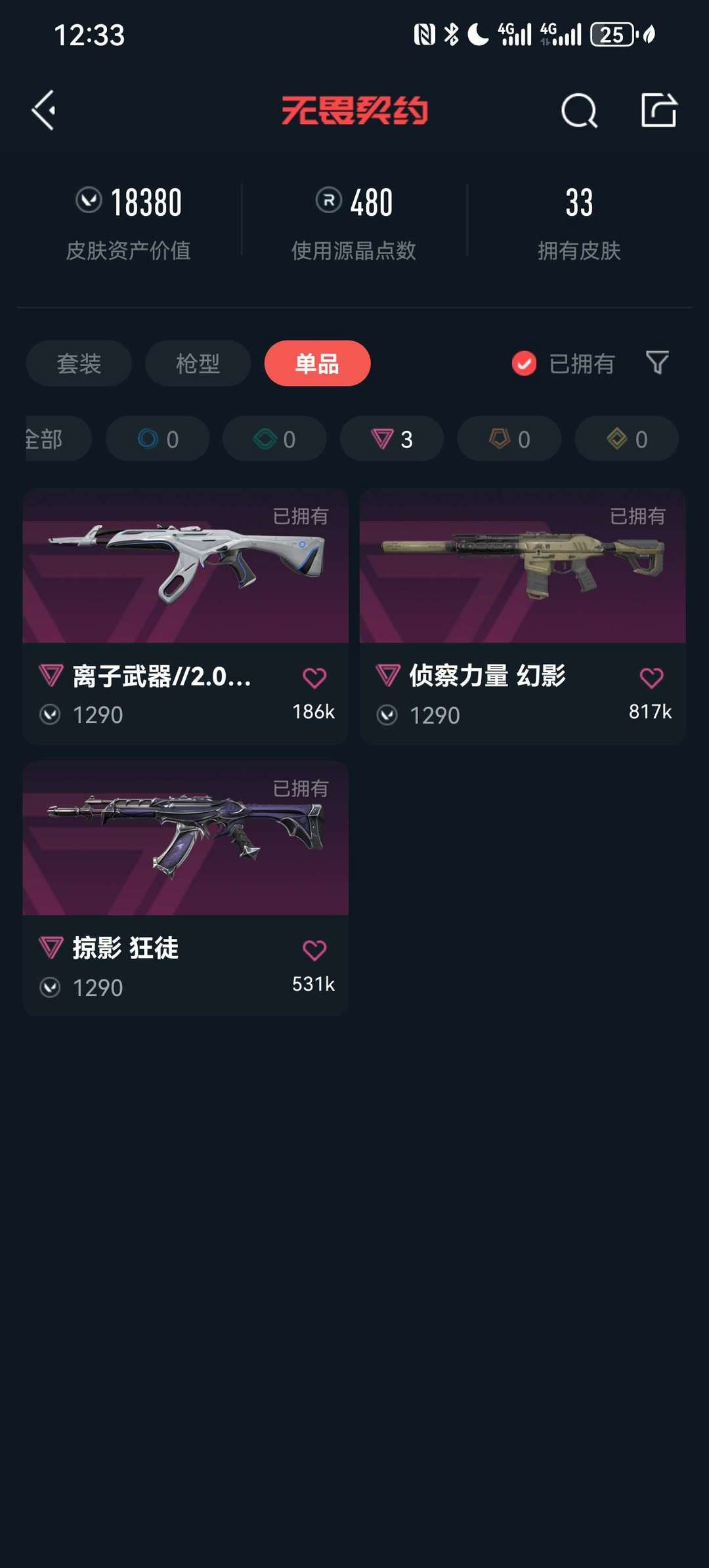Like the 掠影 狂徒 skin
709x1568 pixels.
(x=314, y=950)
